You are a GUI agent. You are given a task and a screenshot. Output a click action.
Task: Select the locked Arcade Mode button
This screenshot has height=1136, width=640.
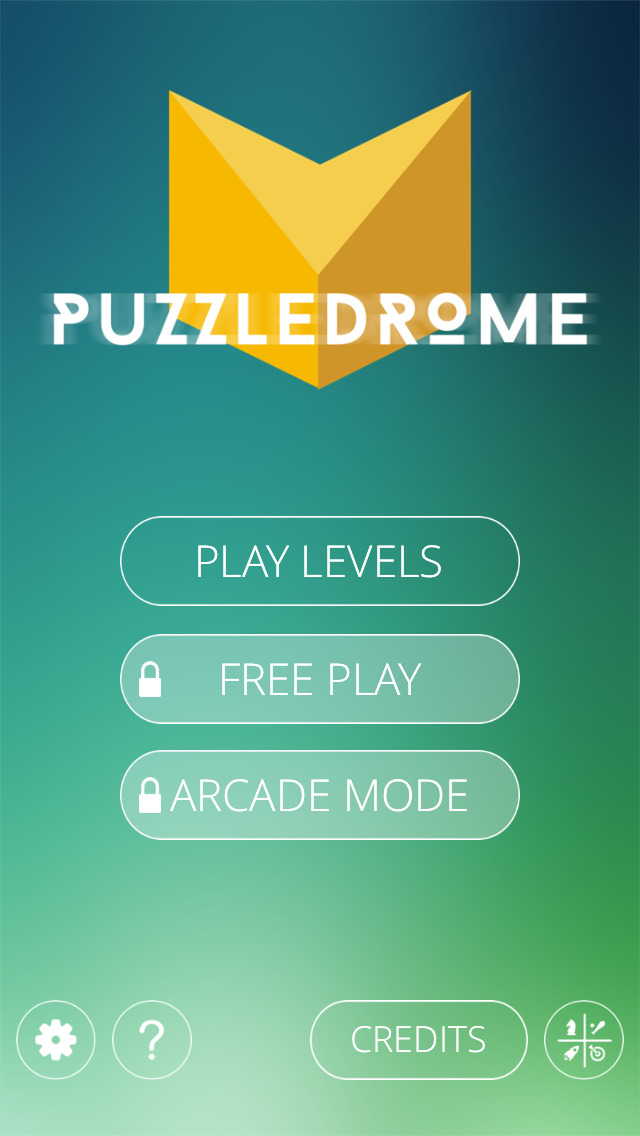(x=320, y=795)
